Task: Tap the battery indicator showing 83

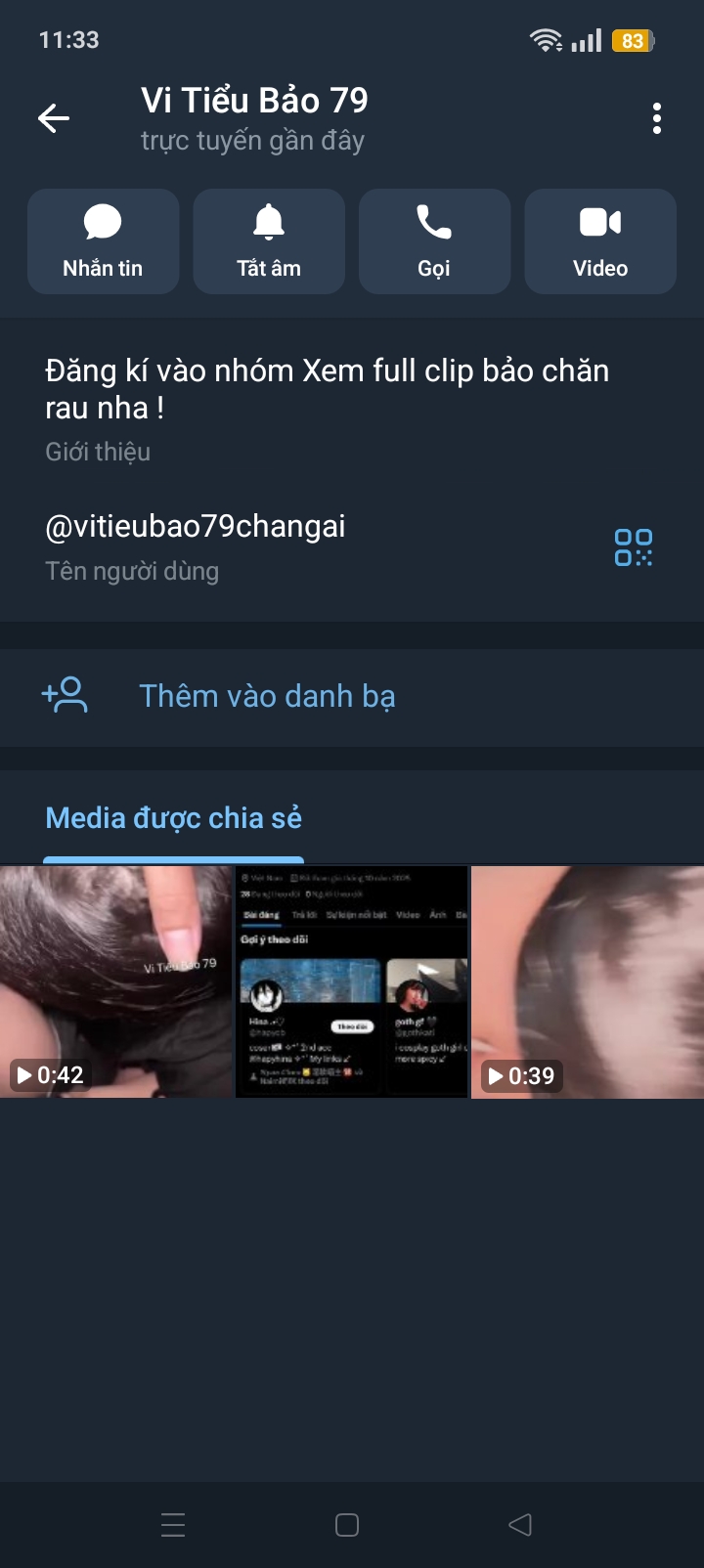Action: coord(632,40)
